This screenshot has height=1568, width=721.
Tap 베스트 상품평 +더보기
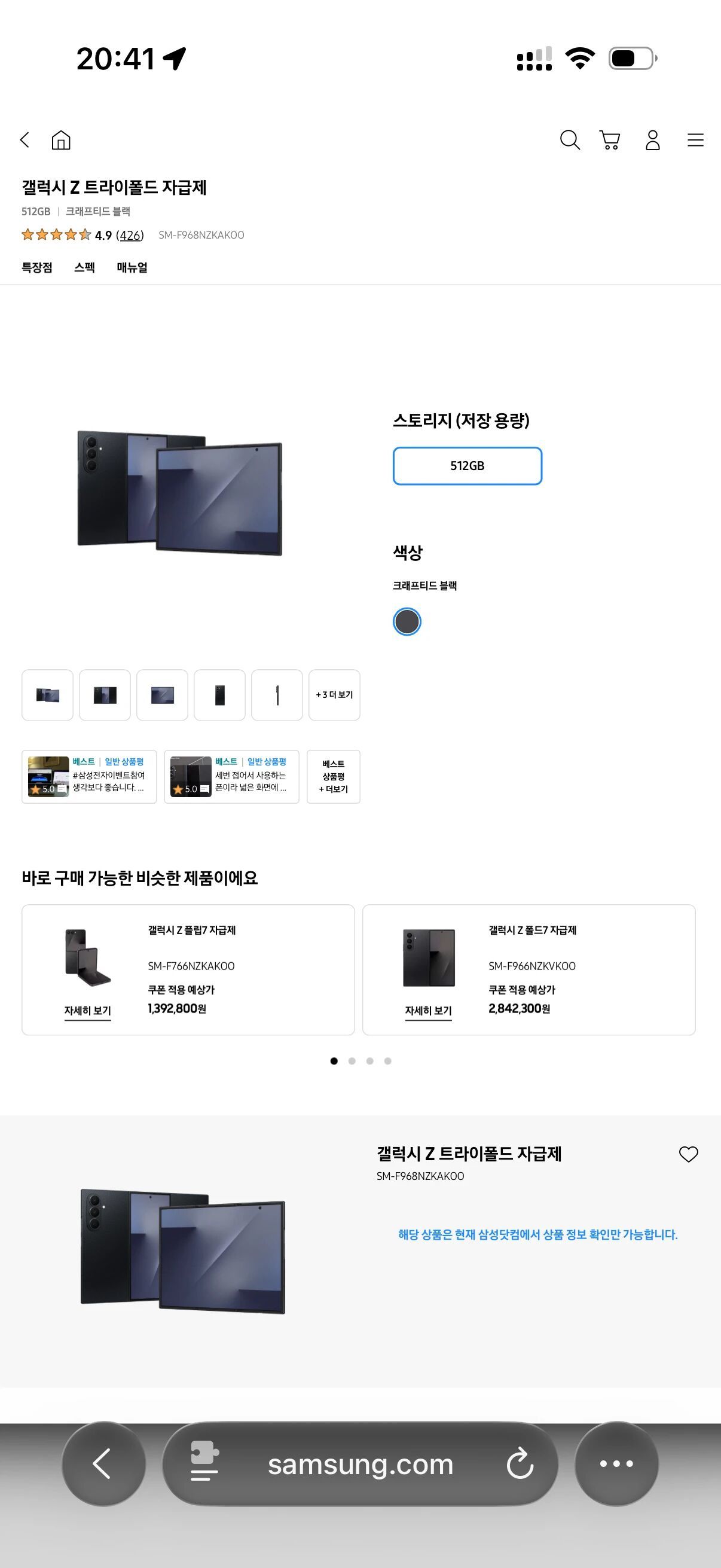click(x=334, y=777)
